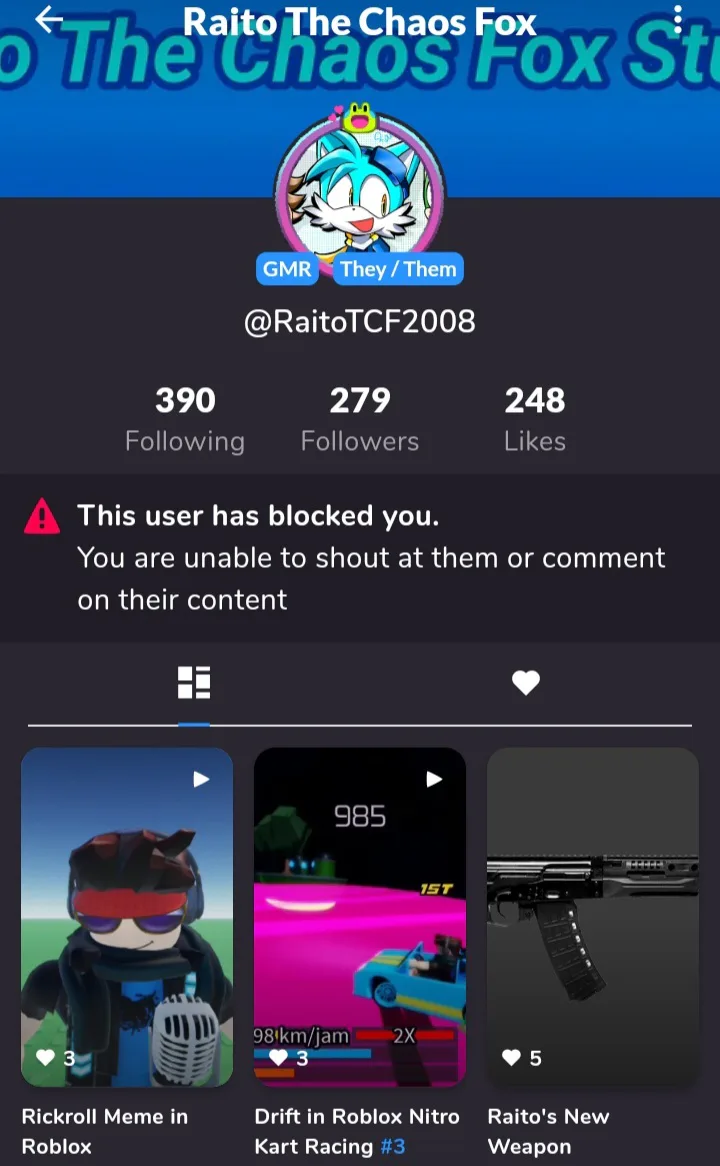This screenshot has height=1166, width=720.
Task: Open the Rickroll Meme in Roblox post
Action: coord(127,917)
